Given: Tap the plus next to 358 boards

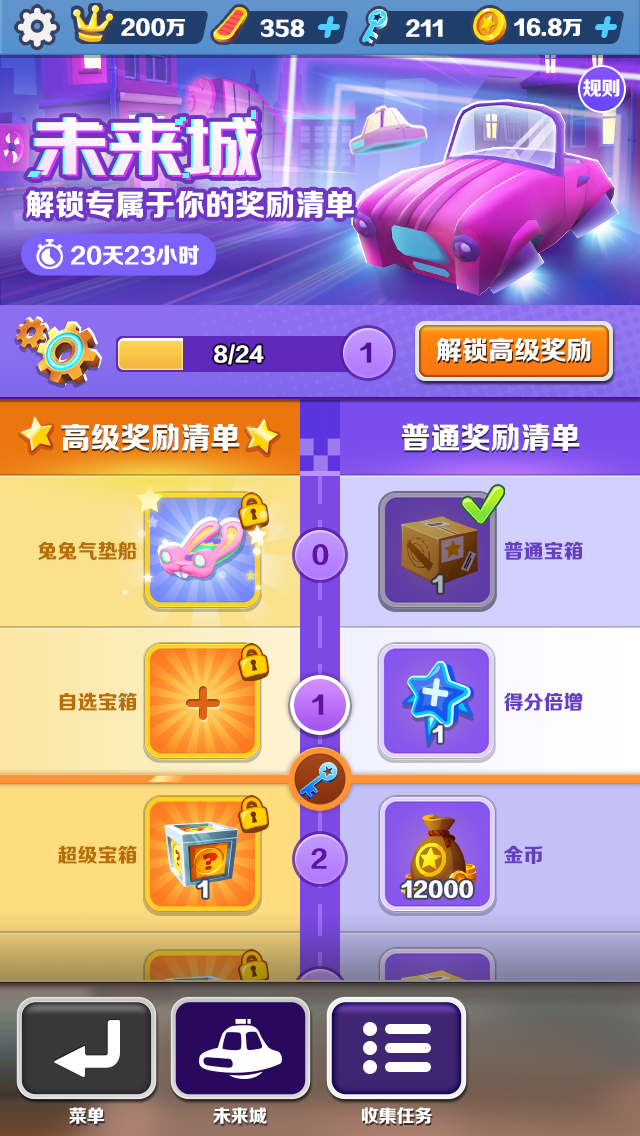Looking at the screenshot, I should pos(328,27).
